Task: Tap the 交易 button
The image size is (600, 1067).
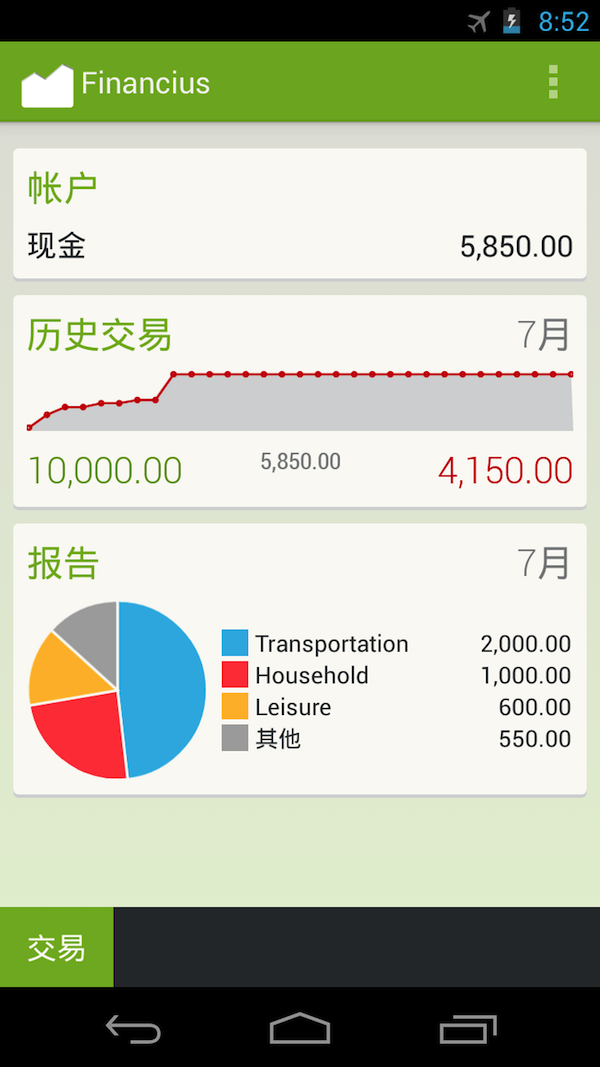Action: pyautogui.click(x=57, y=947)
